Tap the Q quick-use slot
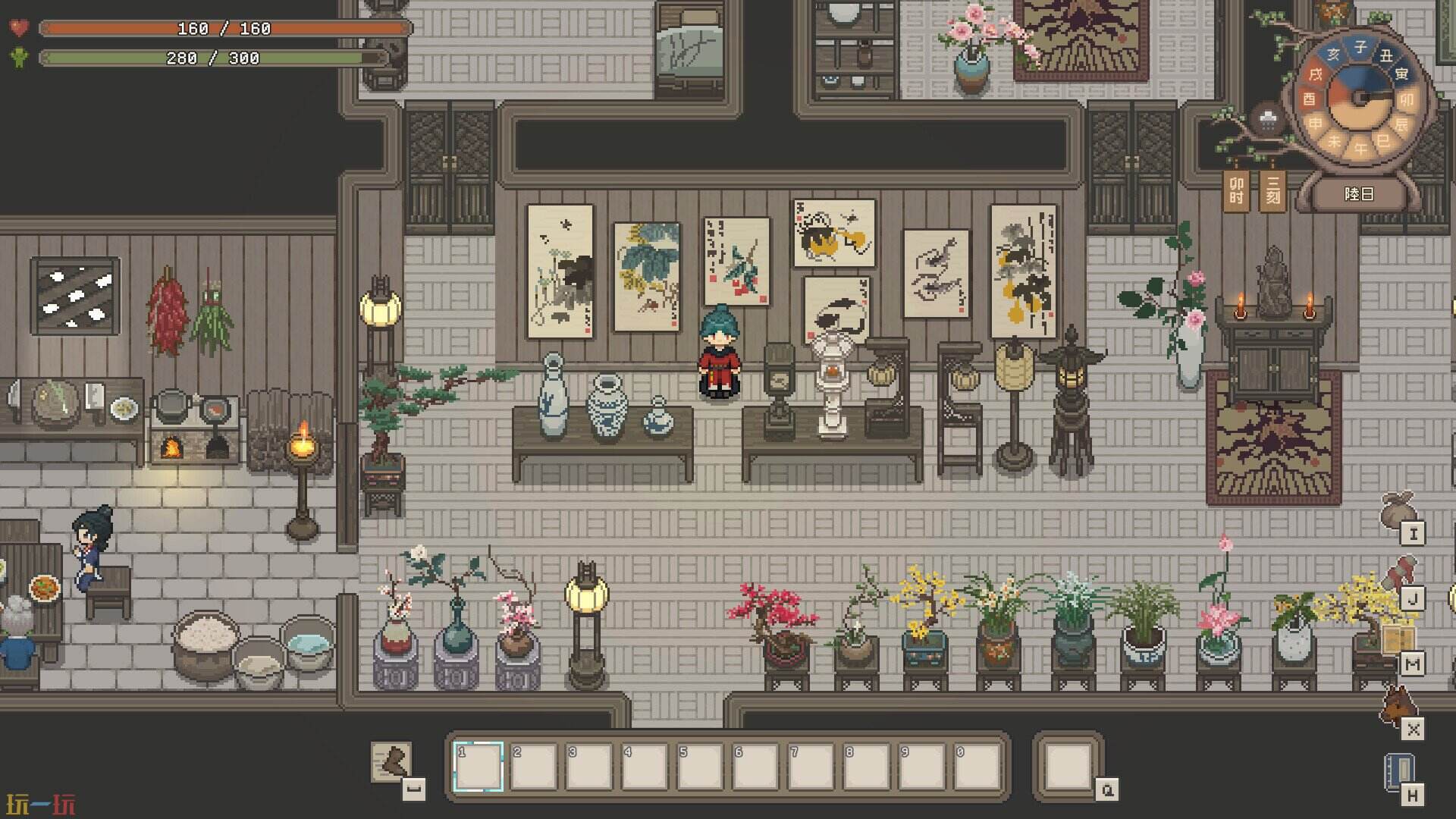The width and height of the screenshot is (1456, 819). tap(1068, 767)
